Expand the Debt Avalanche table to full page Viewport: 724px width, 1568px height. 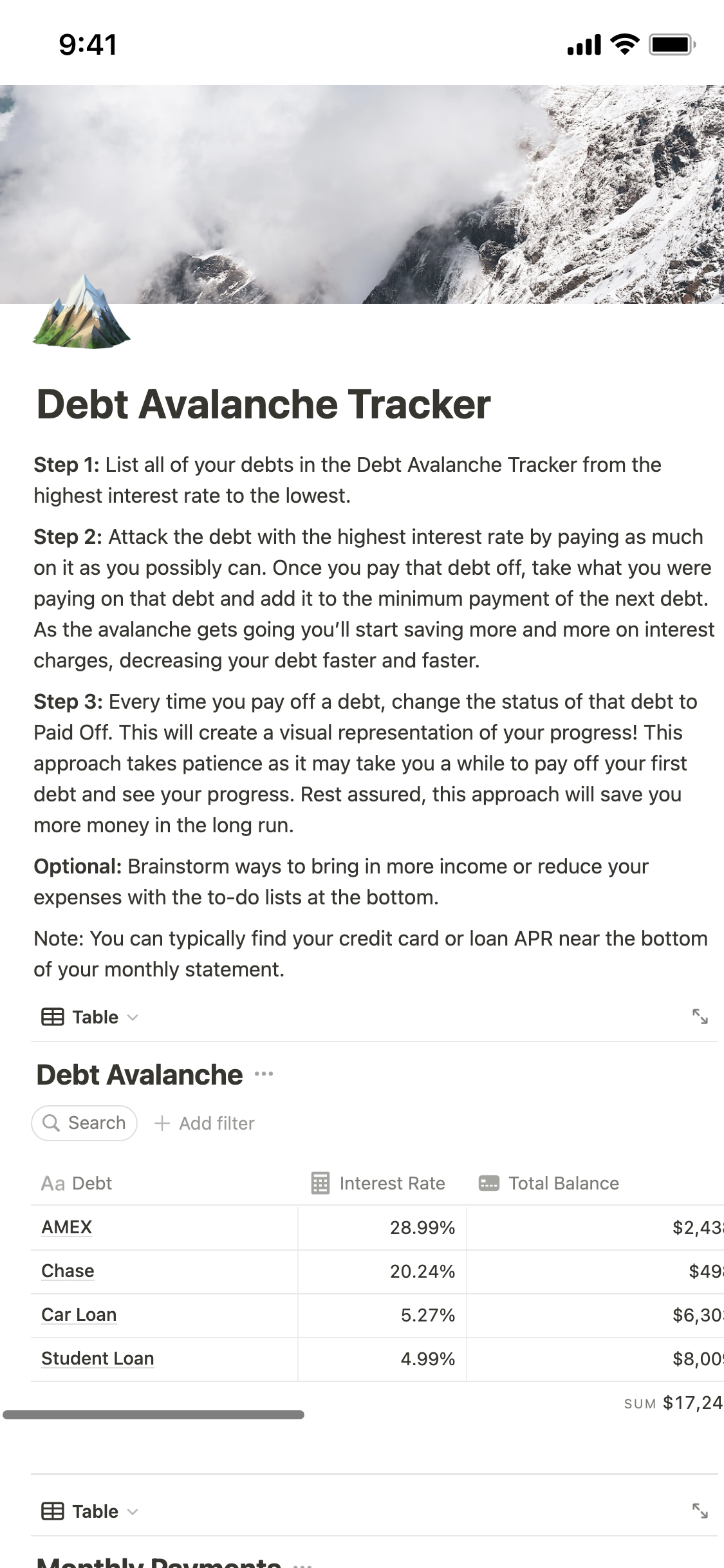coord(700,1017)
